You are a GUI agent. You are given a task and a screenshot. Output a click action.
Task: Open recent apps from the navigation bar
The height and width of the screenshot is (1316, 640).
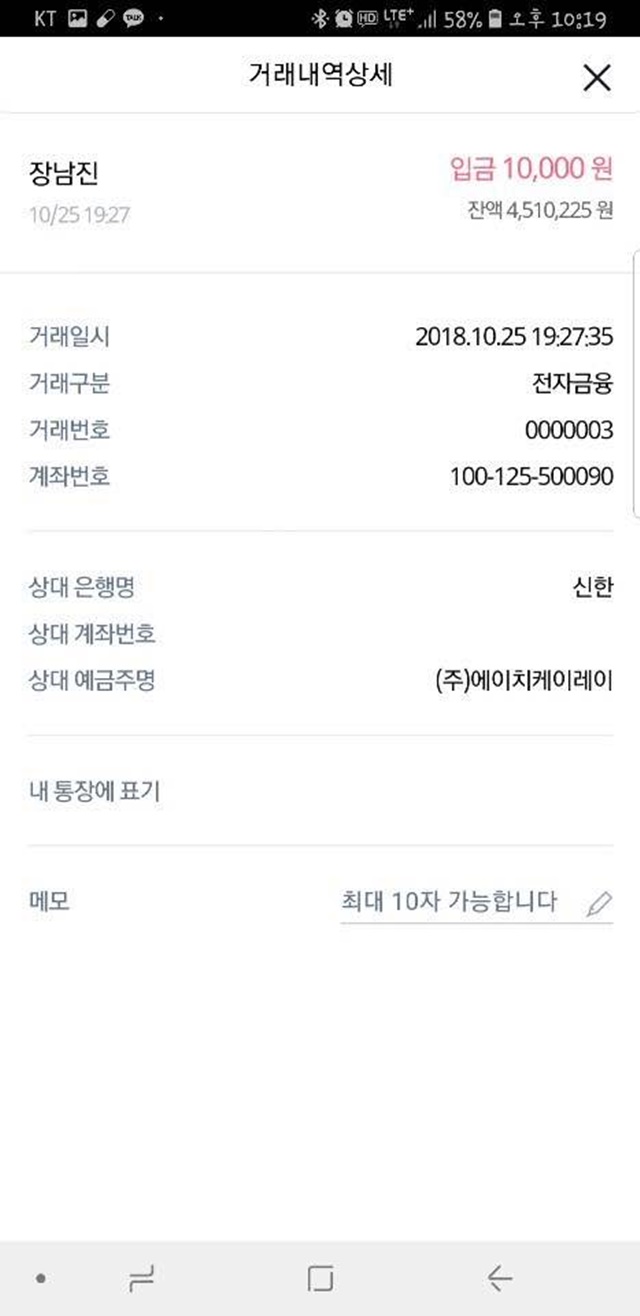pyautogui.click(x=143, y=1277)
